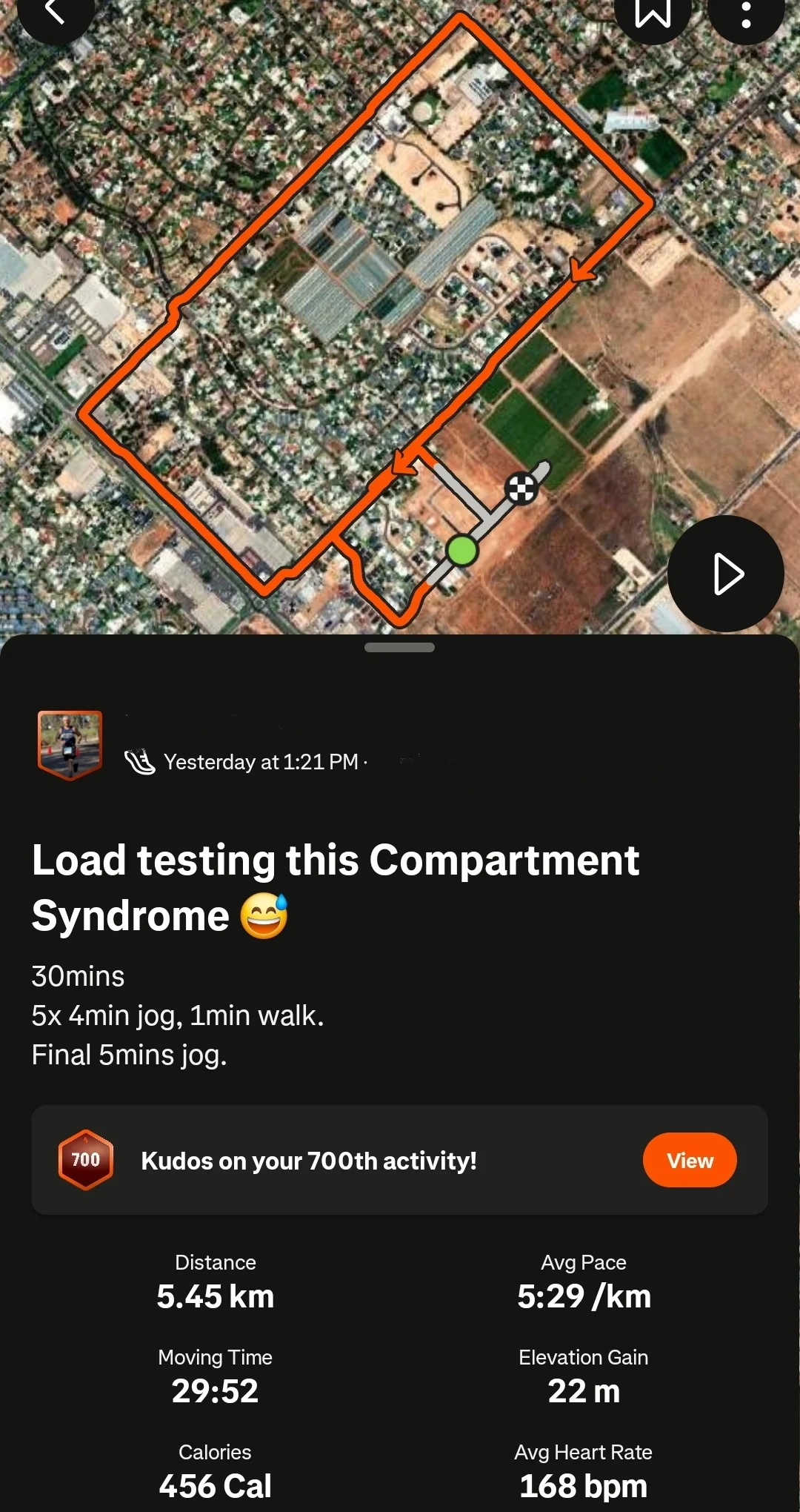Open the Kudos on your 700th activity card
This screenshot has width=800, height=1512.
399,1160
